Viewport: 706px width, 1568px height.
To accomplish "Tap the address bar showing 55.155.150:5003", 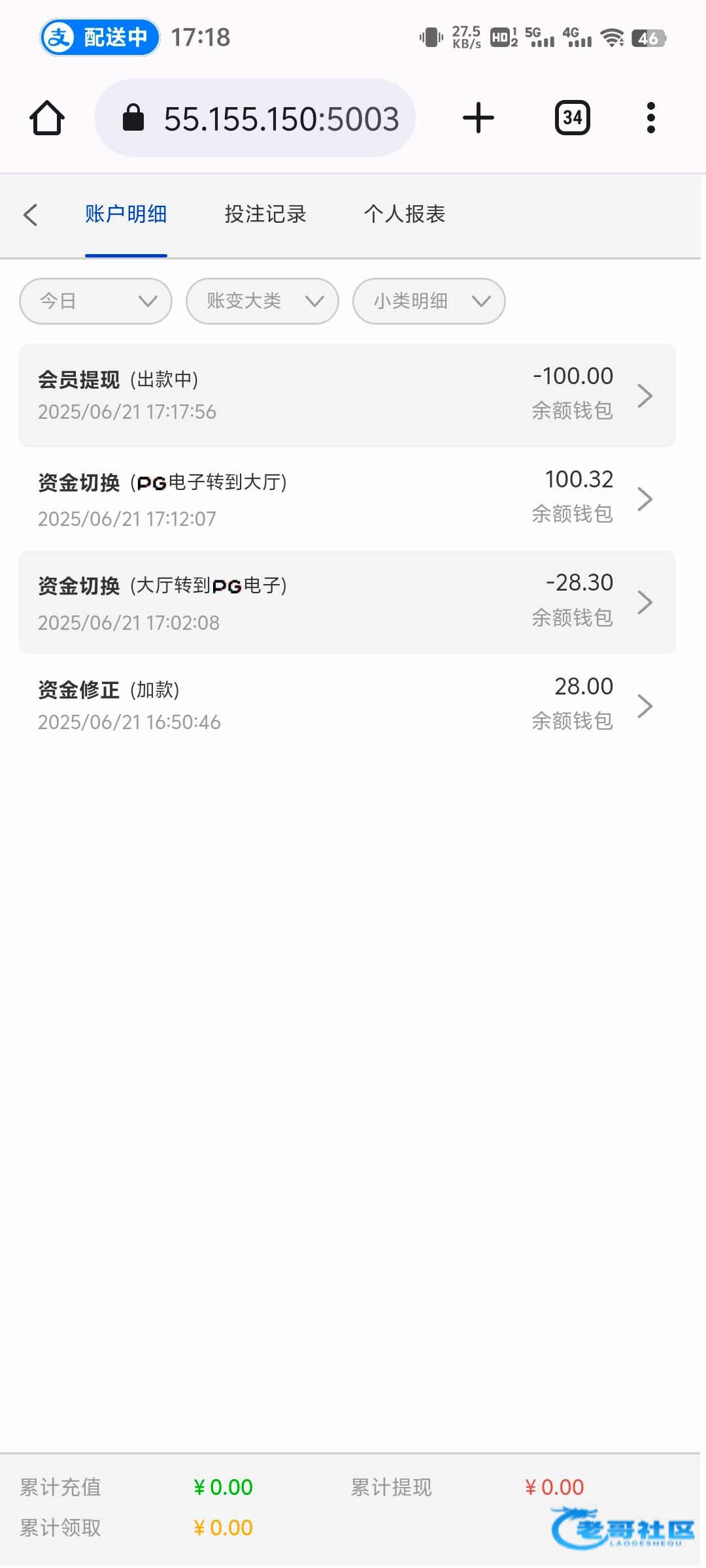I will click(255, 118).
